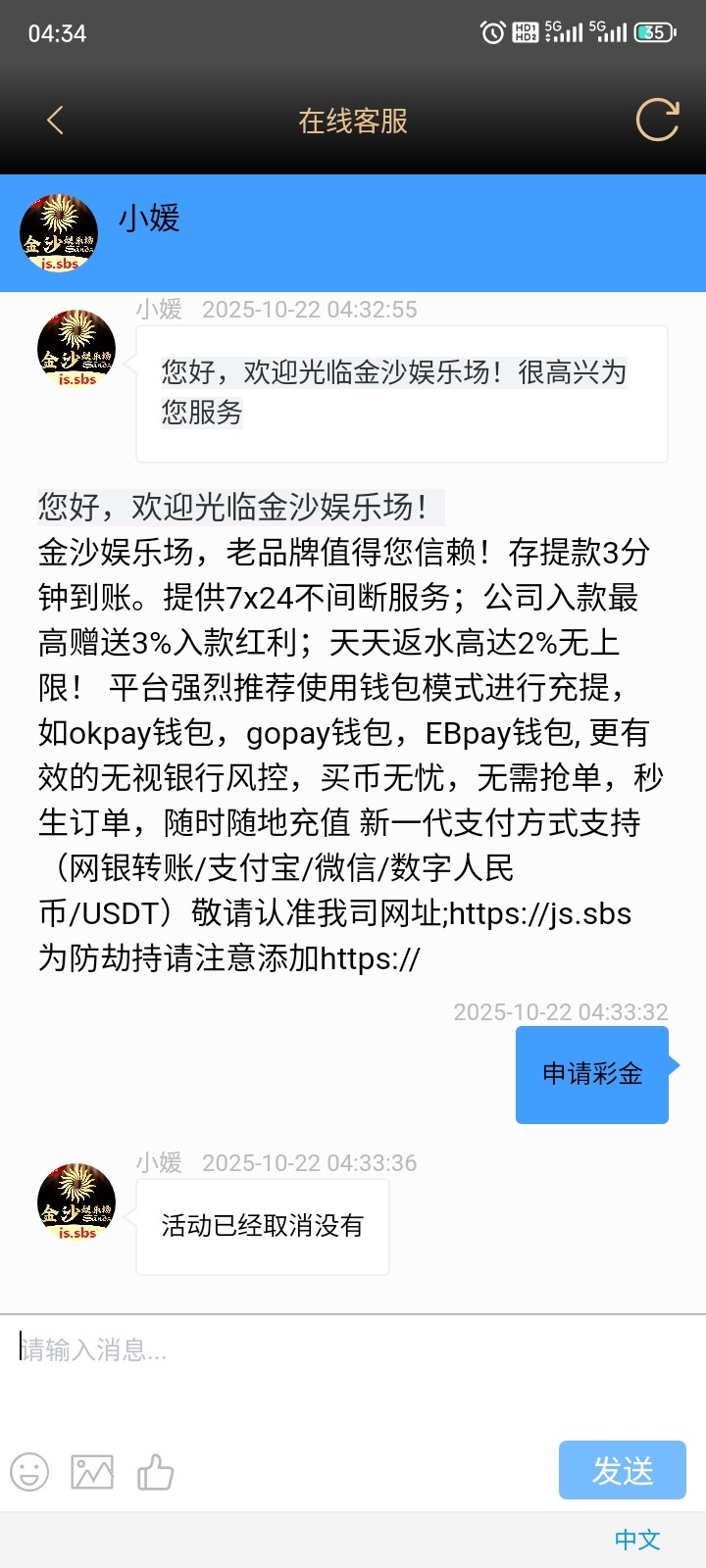This screenshot has width=706, height=1568.
Task: Refresh the conversation with the reload icon
Action: 655,120
